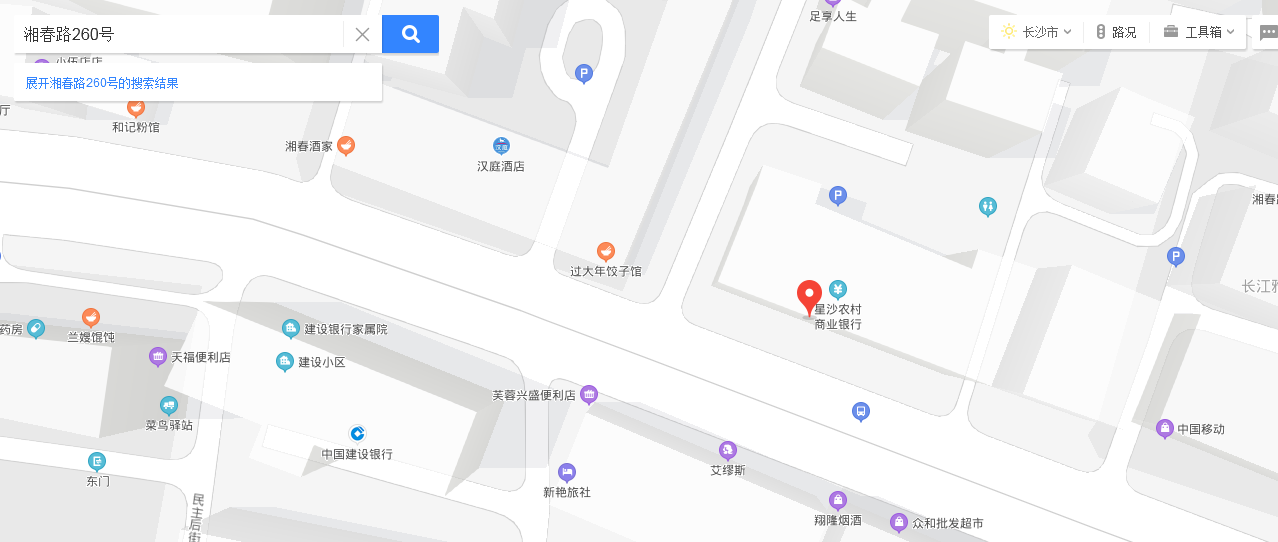Viewport: 1278px width, 542px height.
Task: Open the 众和批发超市 marker
Action: (x=899, y=523)
